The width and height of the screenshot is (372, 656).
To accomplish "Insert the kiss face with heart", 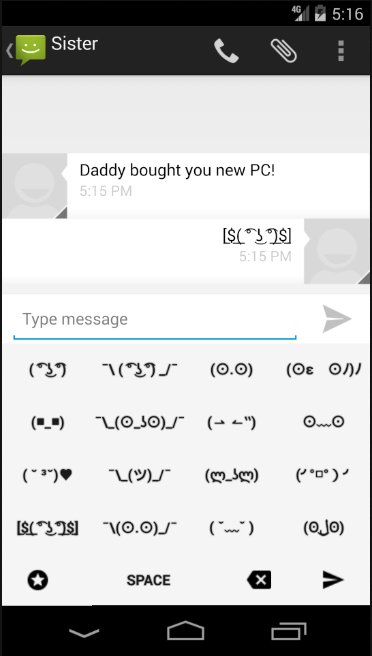I will (x=47, y=475).
